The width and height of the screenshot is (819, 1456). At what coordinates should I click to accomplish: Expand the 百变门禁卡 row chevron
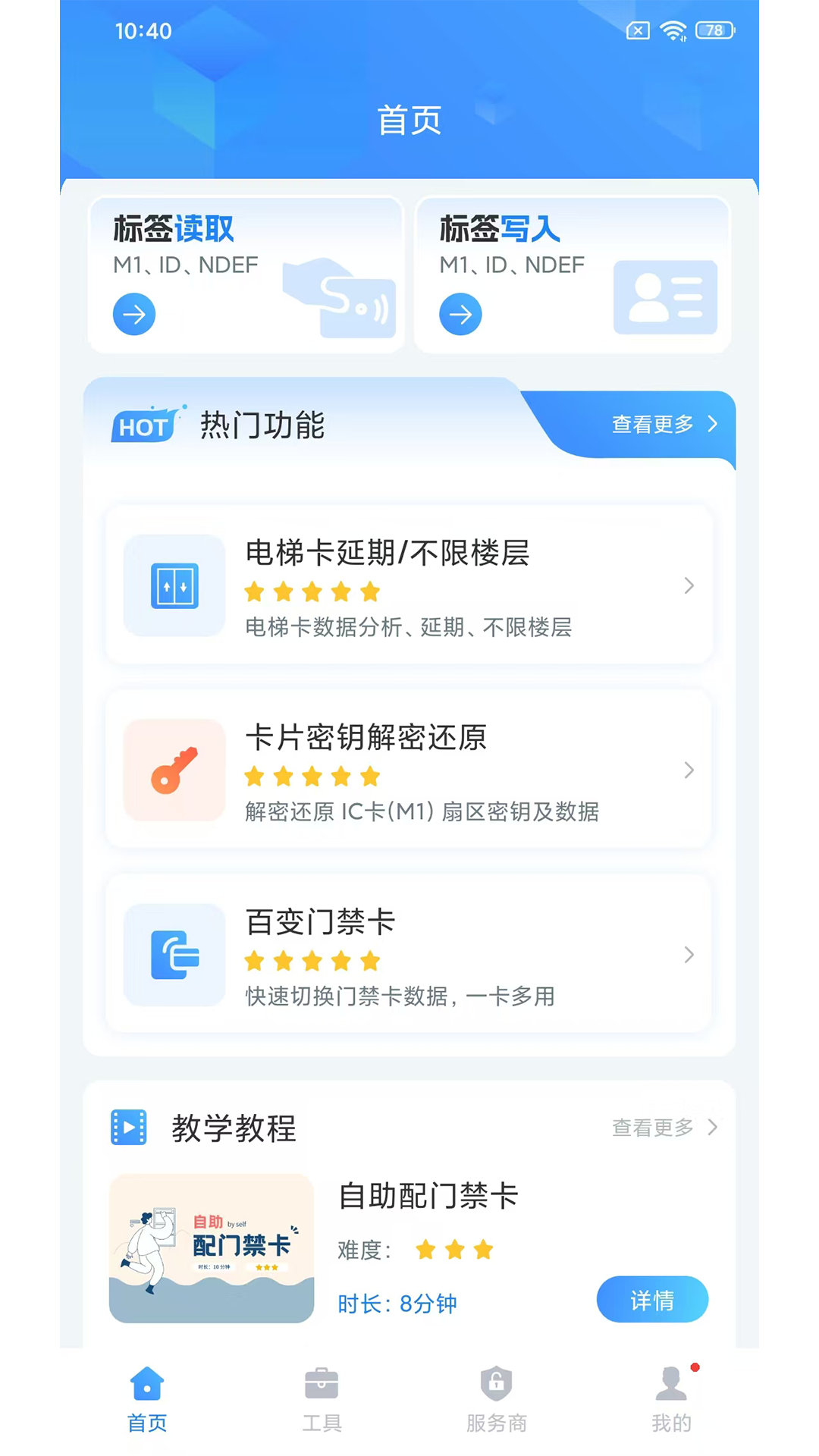(689, 955)
